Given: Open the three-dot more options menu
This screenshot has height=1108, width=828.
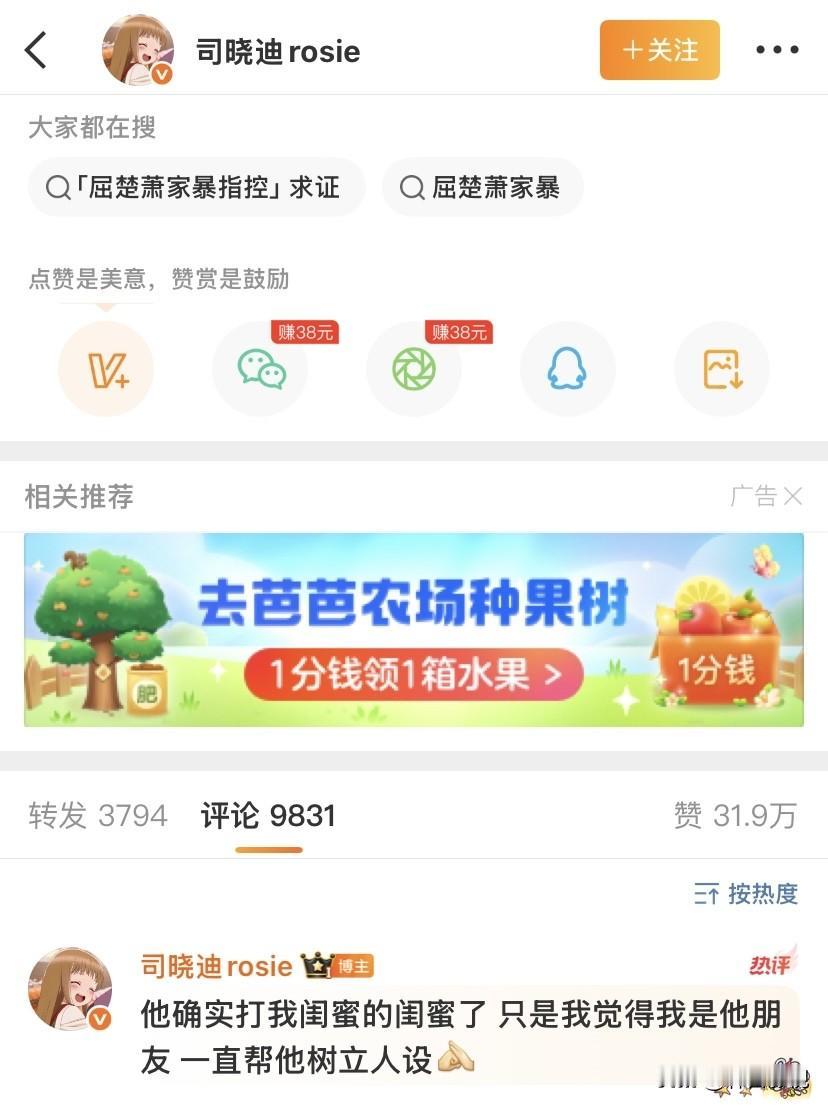Looking at the screenshot, I should 778,47.
